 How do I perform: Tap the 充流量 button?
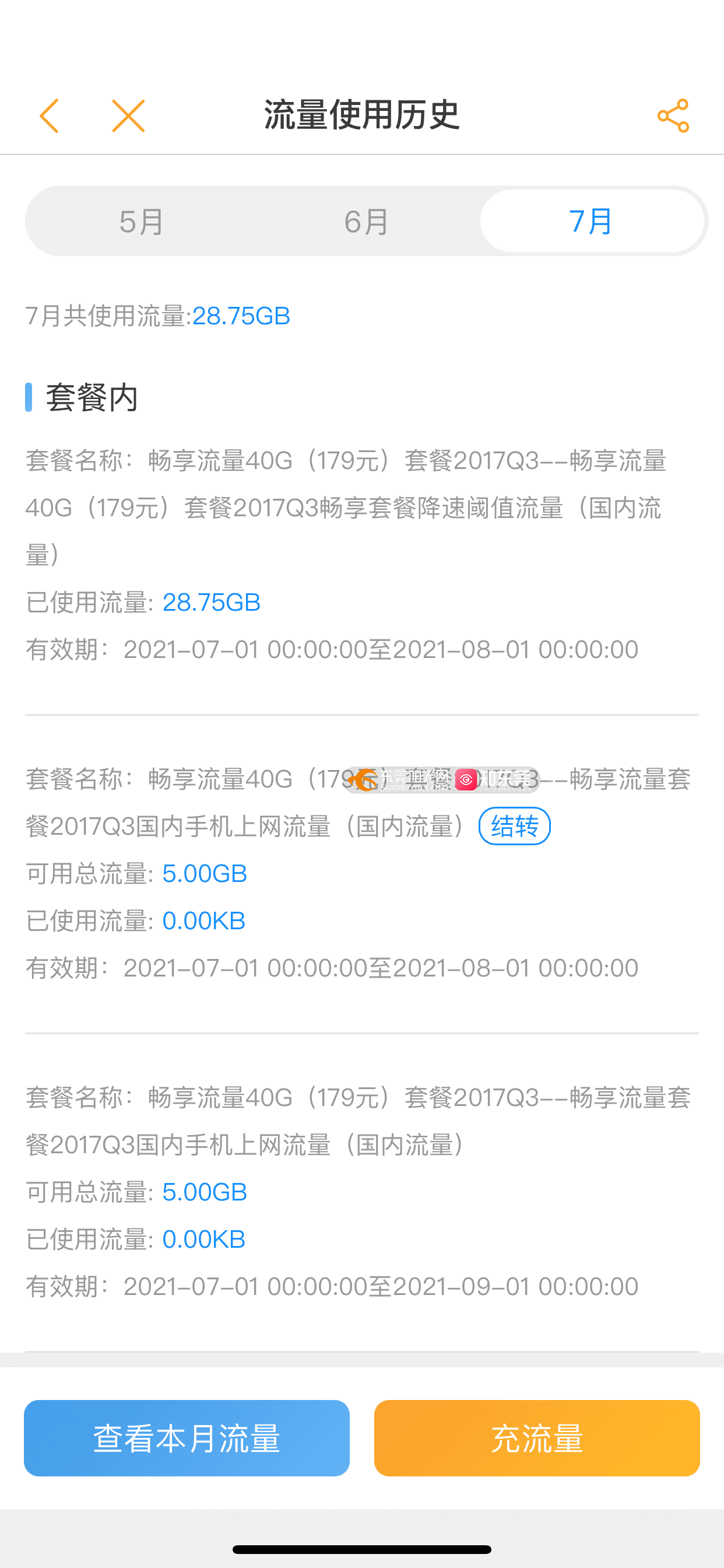click(x=537, y=1438)
